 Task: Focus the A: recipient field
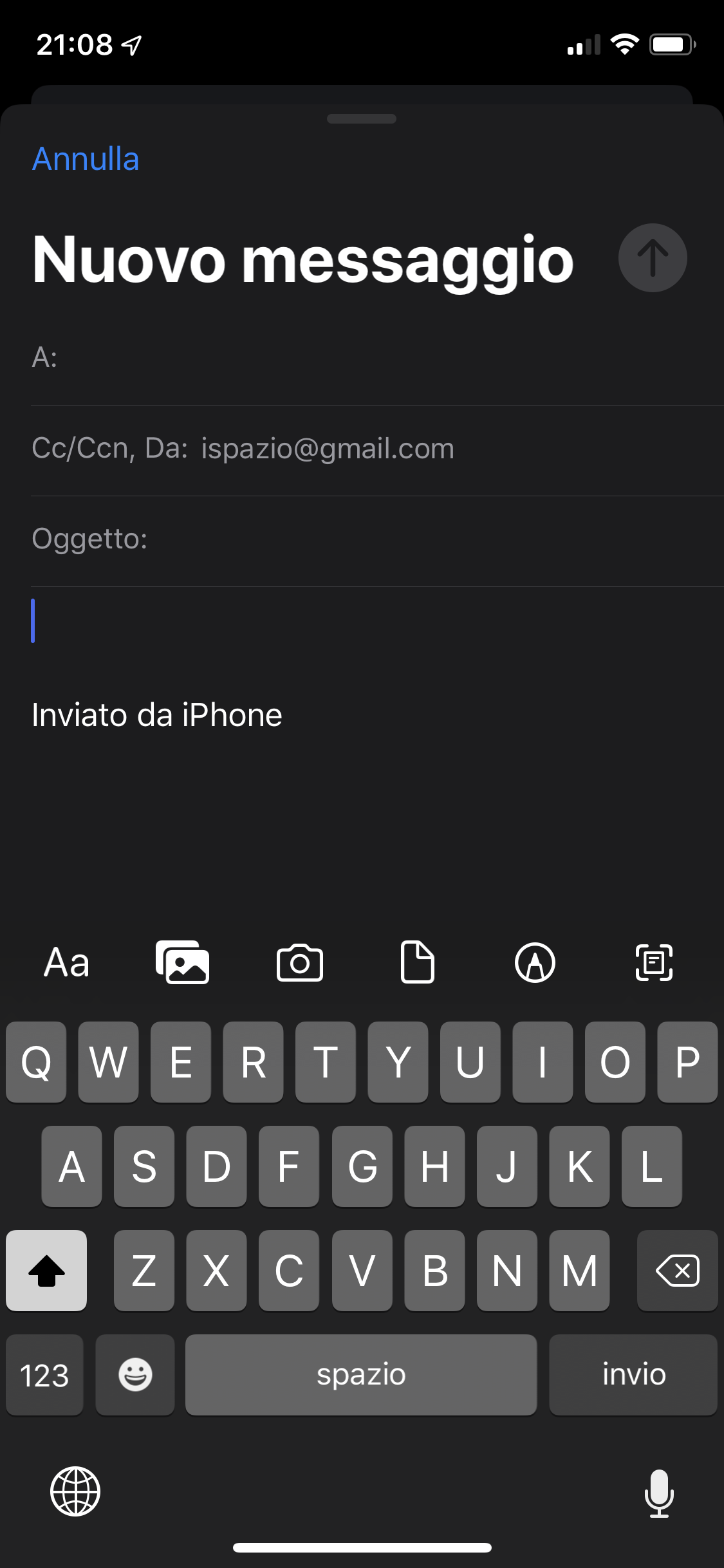click(x=377, y=358)
